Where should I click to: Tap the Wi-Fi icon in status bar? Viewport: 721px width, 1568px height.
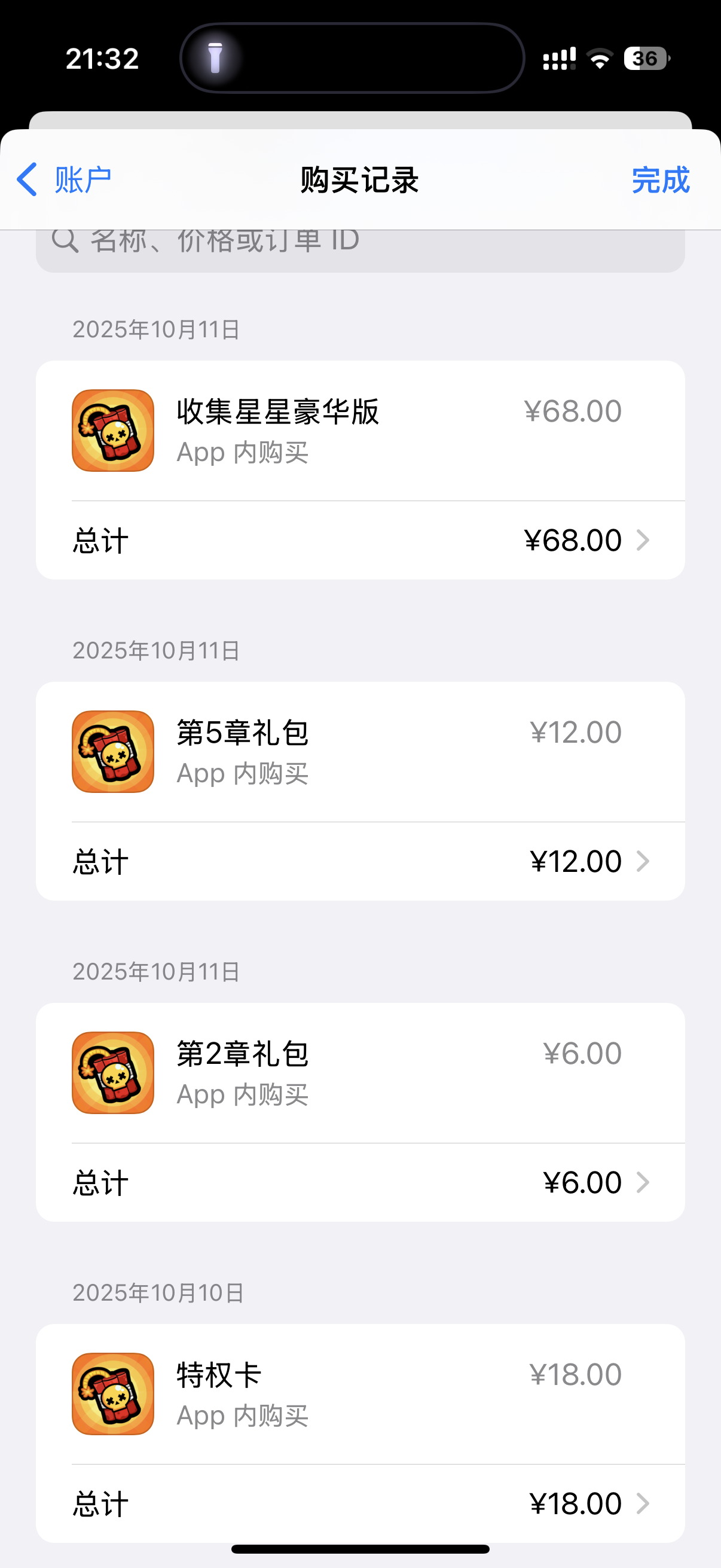[x=599, y=58]
